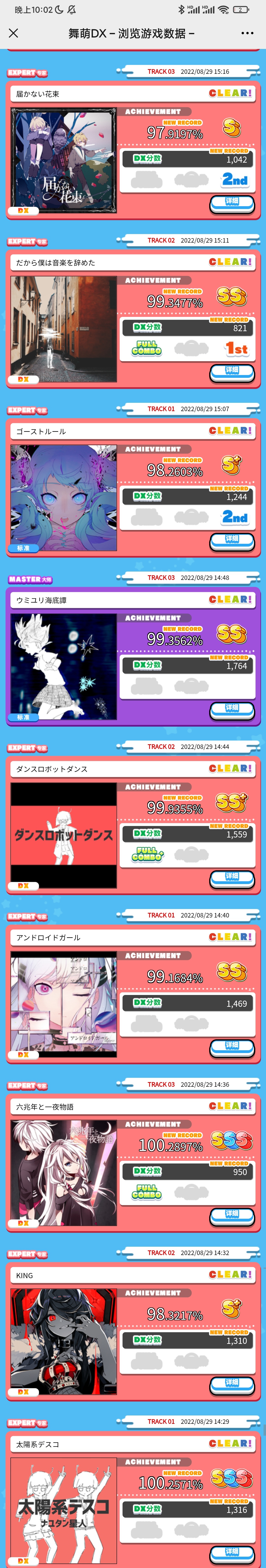
Task: Show details for KING play record
Action: click(232, 1383)
